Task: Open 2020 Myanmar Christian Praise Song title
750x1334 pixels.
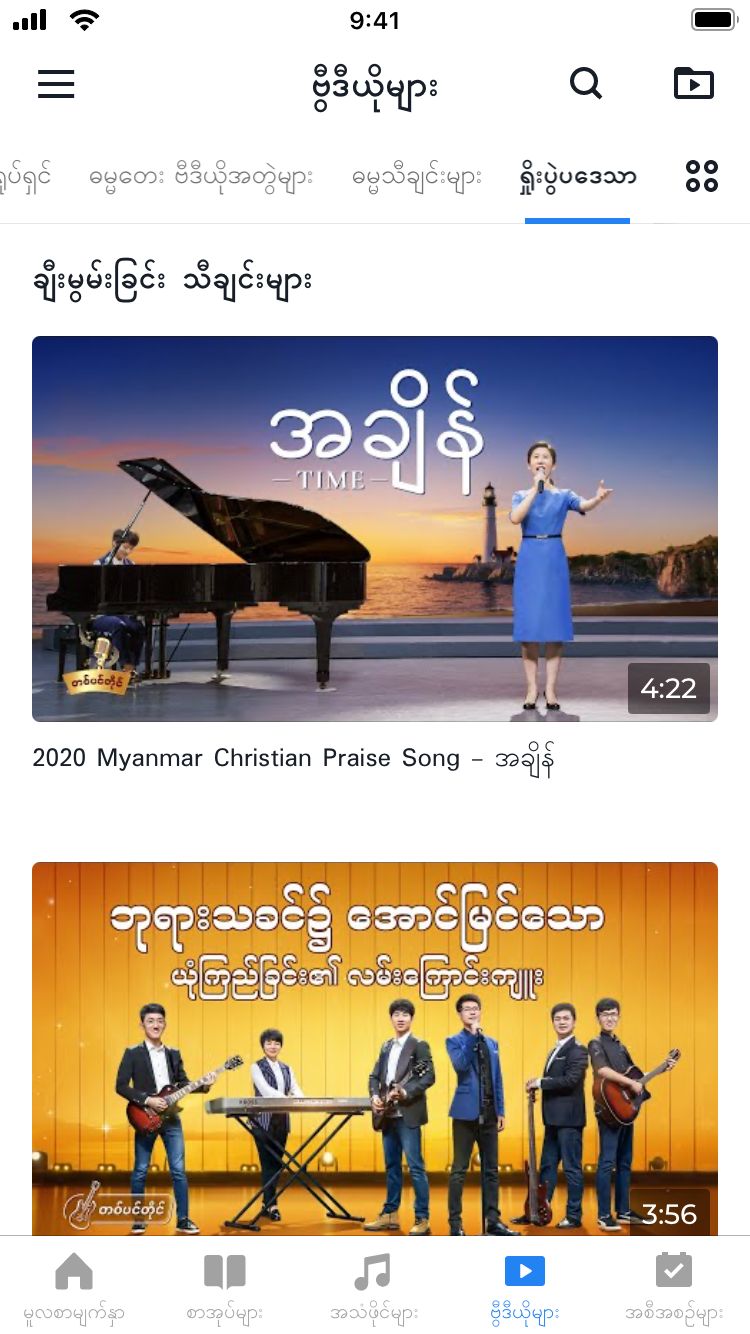Action: [x=293, y=759]
